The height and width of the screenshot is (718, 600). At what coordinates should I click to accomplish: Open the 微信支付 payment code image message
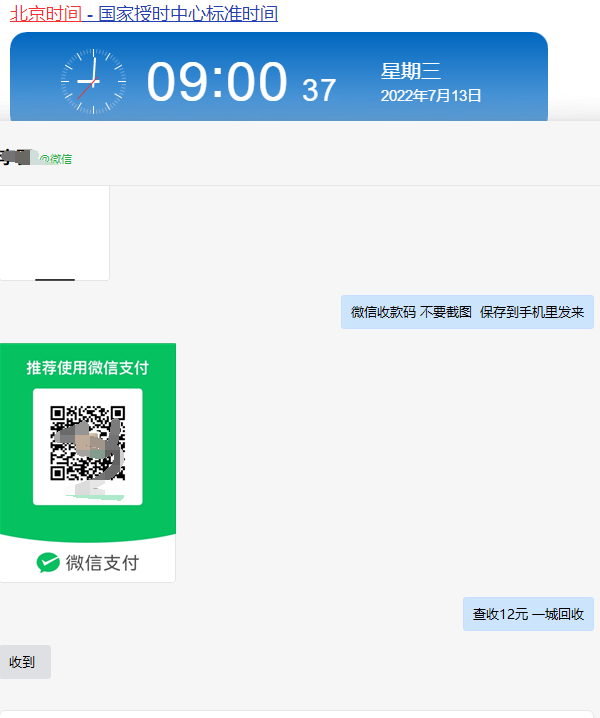(87, 461)
